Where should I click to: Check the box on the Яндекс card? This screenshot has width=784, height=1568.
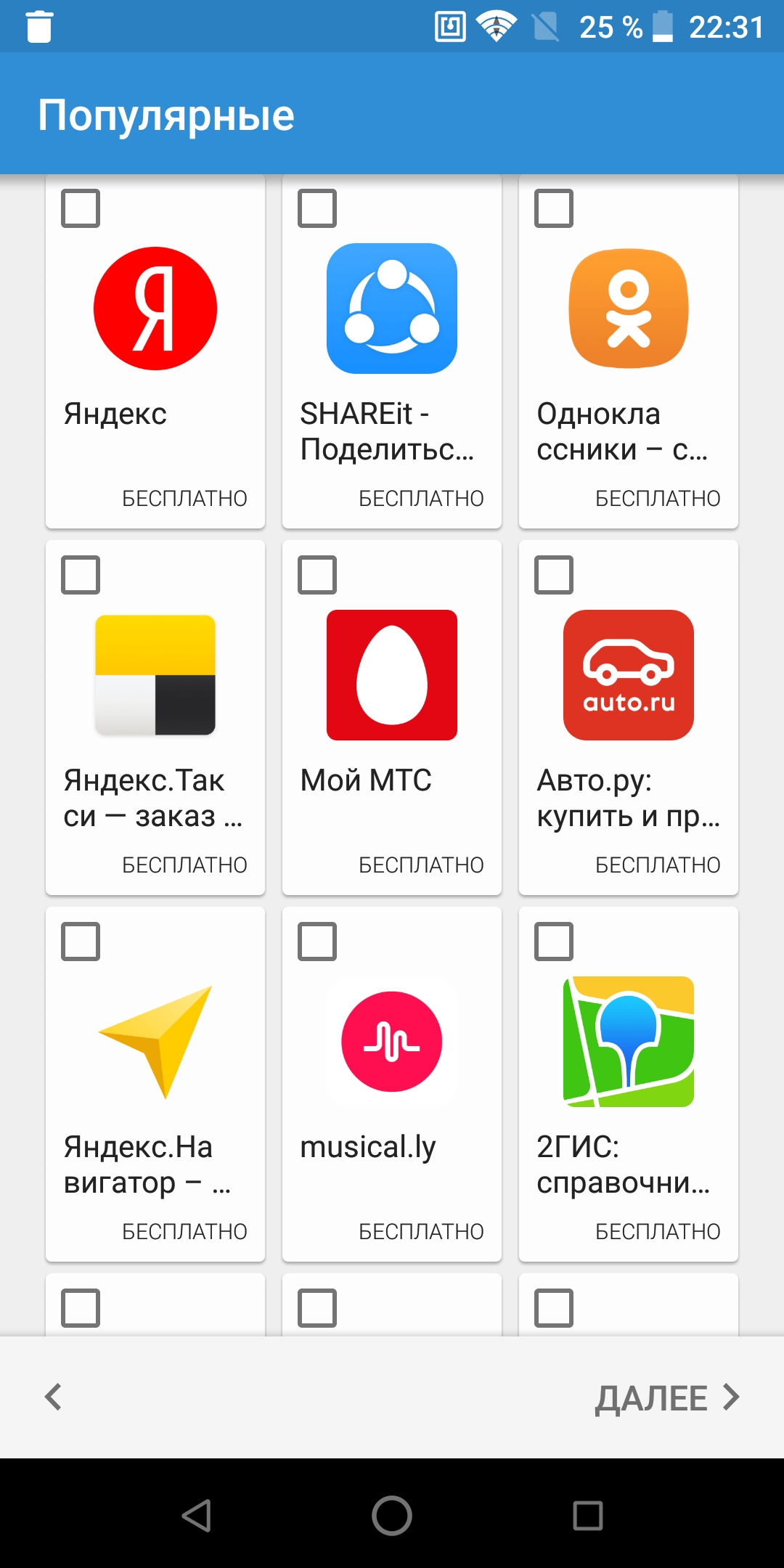click(x=81, y=208)
